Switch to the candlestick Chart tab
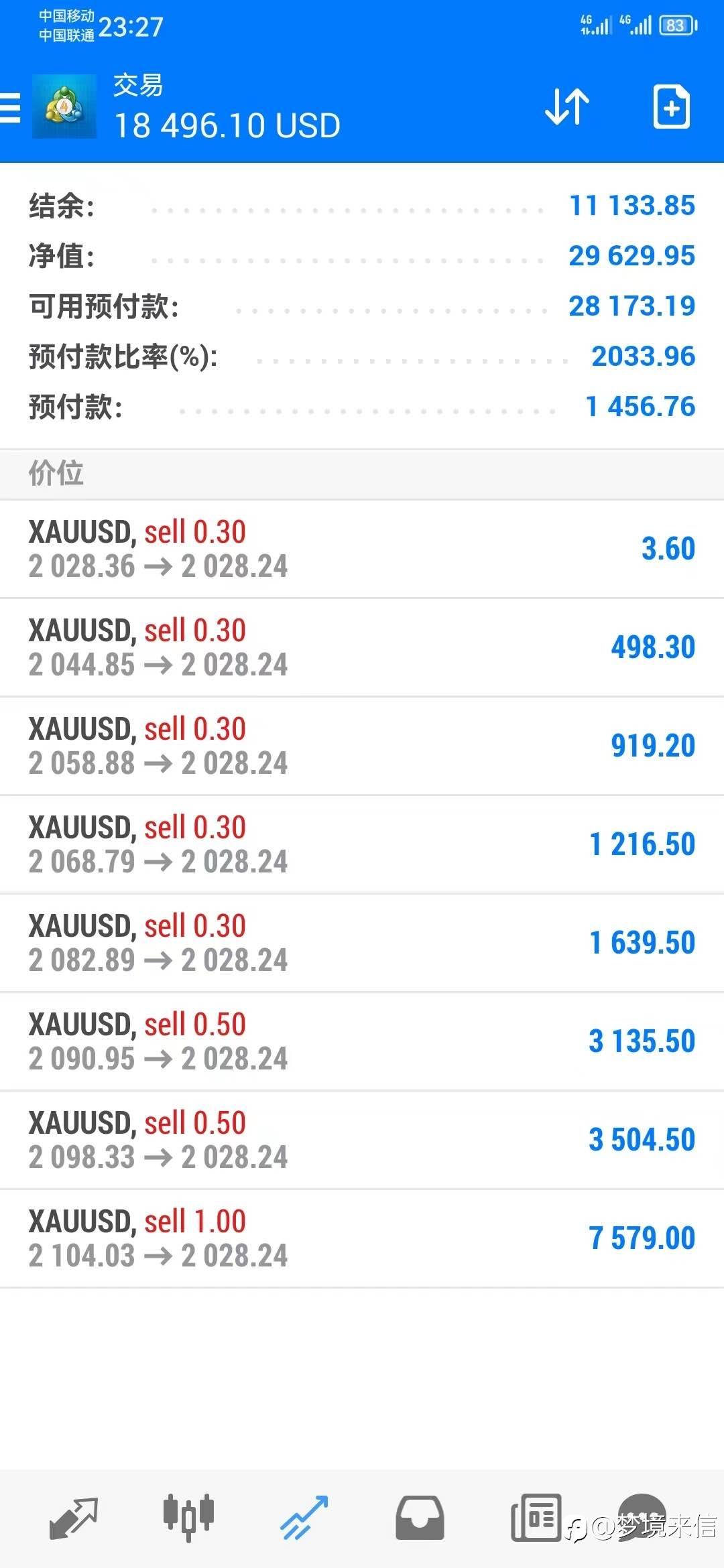Viewport: 724px width, 1568px height. 188,1517
